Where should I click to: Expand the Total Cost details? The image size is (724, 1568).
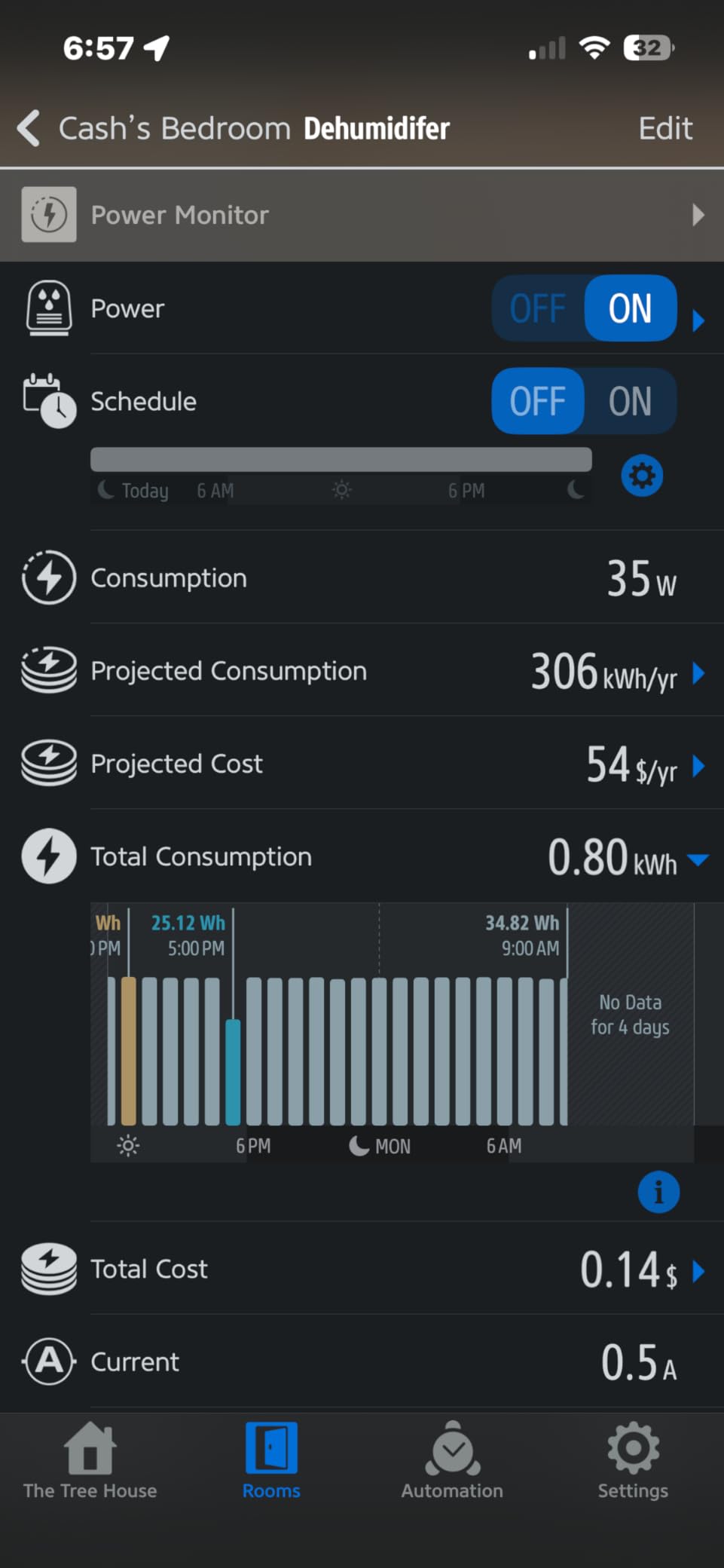pyautogui.click(x=697, y=1272)
